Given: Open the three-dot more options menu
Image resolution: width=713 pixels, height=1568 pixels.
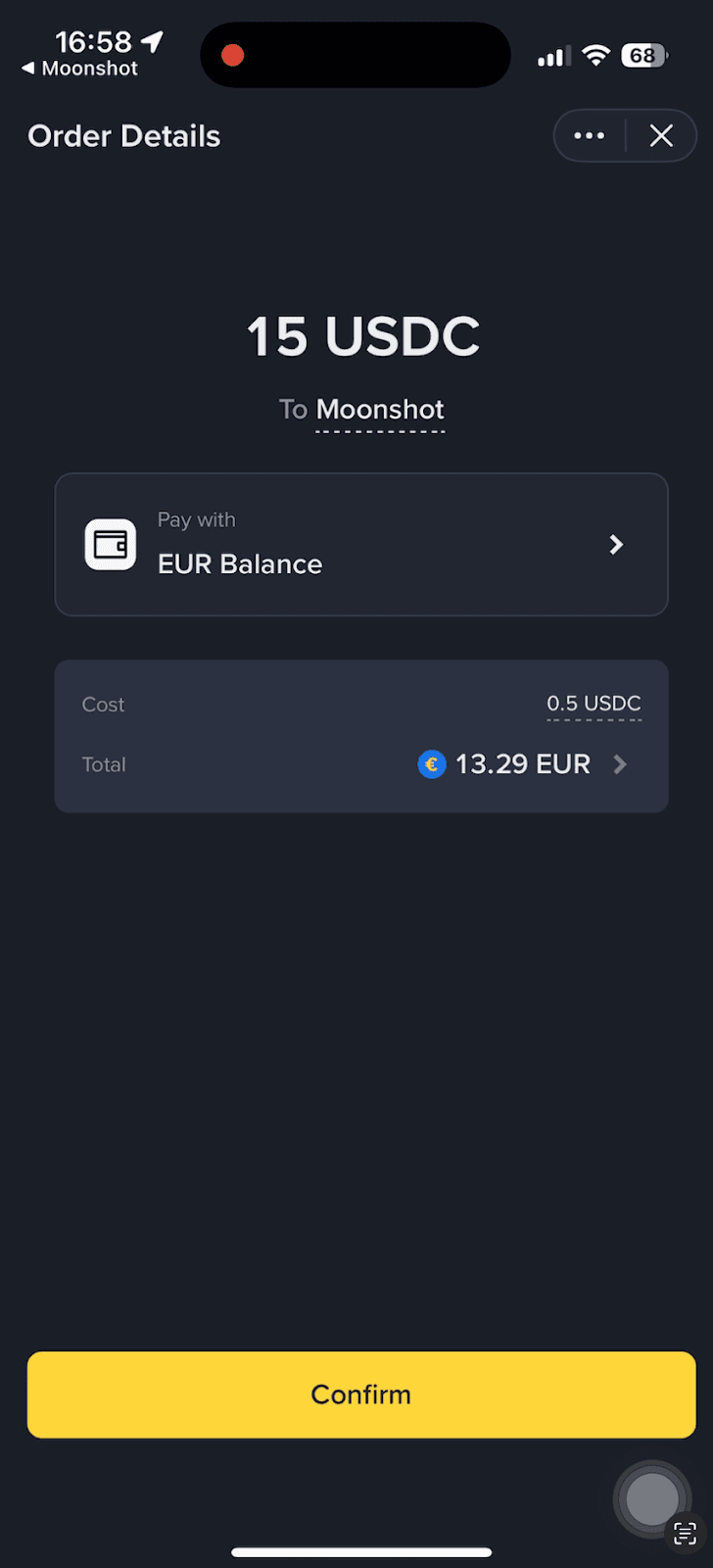Looking at the screenshot, I should click(589, 136).
